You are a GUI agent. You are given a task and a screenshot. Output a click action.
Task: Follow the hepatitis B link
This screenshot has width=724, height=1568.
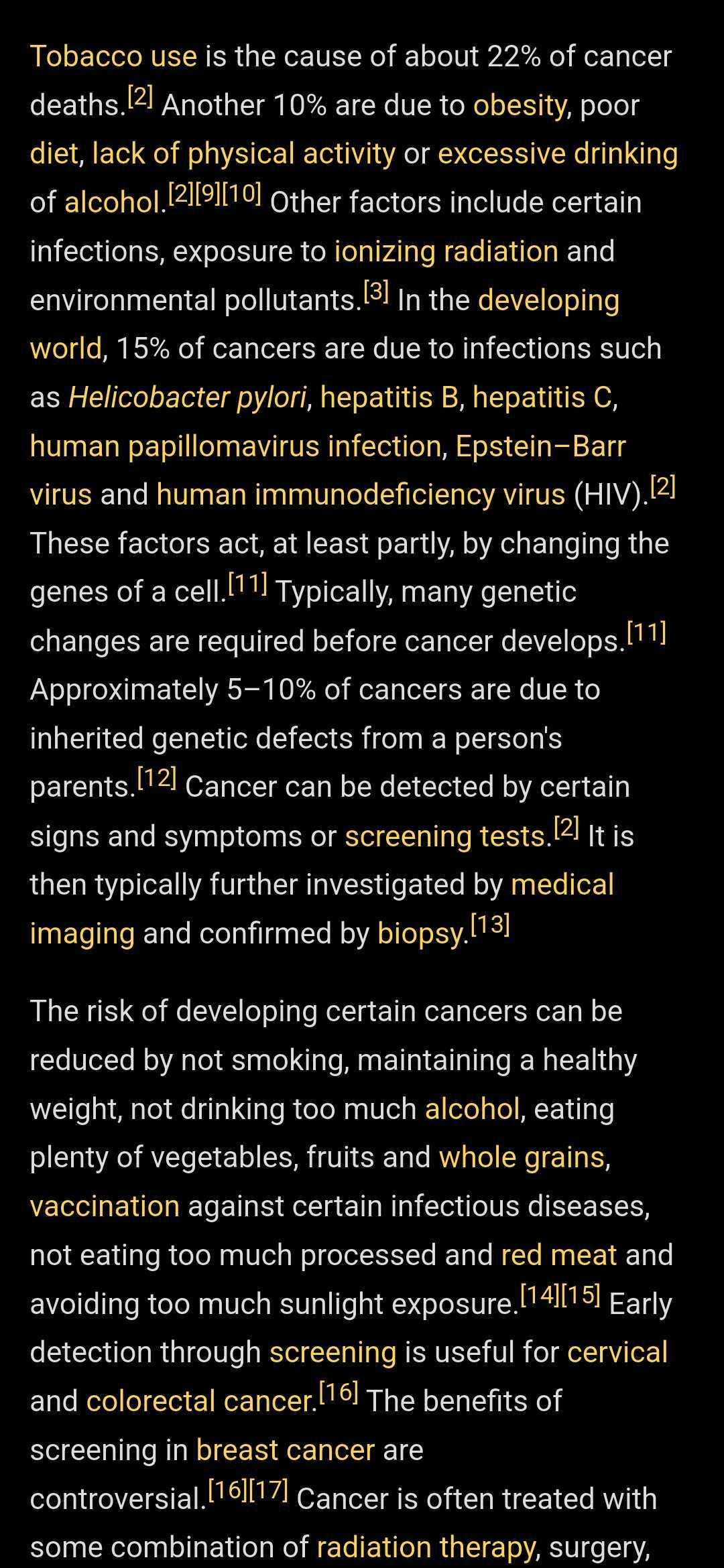(389, 397)
